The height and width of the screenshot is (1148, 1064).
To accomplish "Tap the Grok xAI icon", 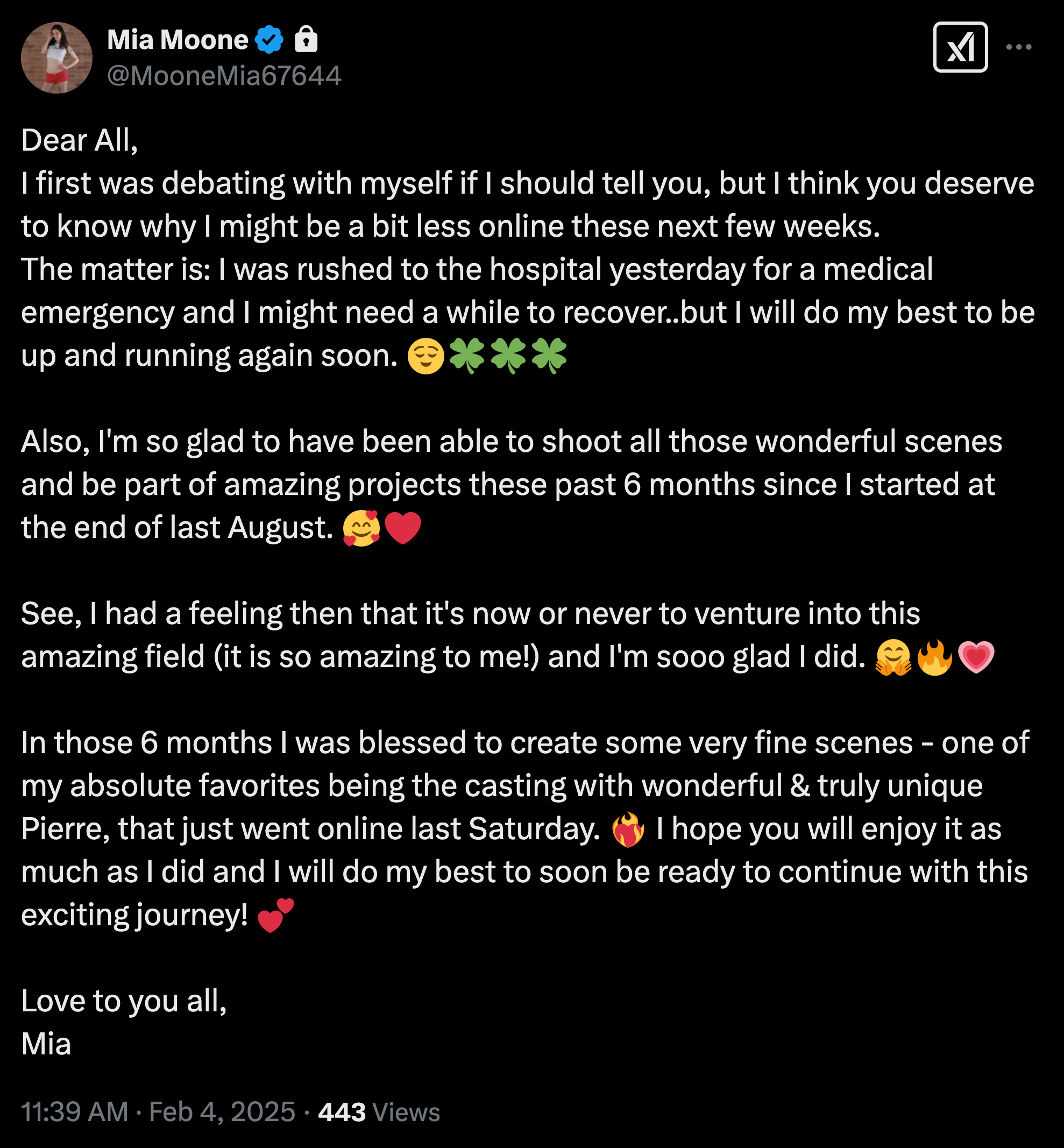I will point(960,47).
